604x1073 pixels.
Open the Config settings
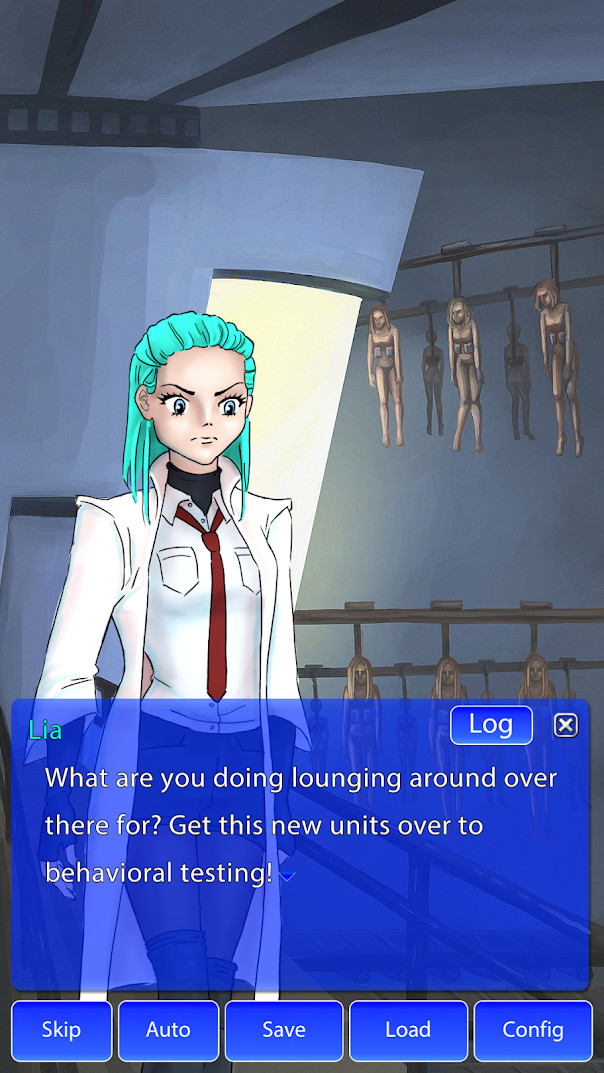533,1030
